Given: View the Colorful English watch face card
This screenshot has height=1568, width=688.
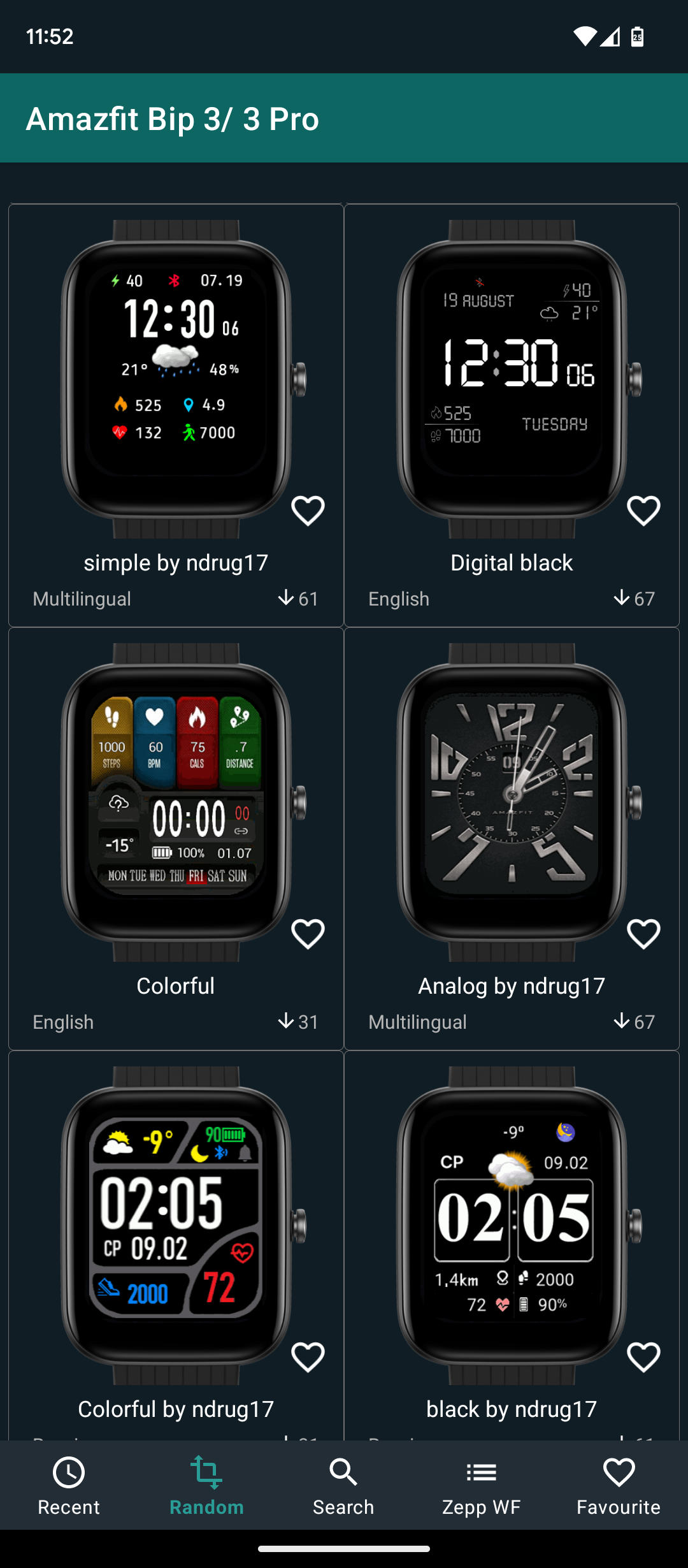Looking at the screenshot, I should 176,803.
